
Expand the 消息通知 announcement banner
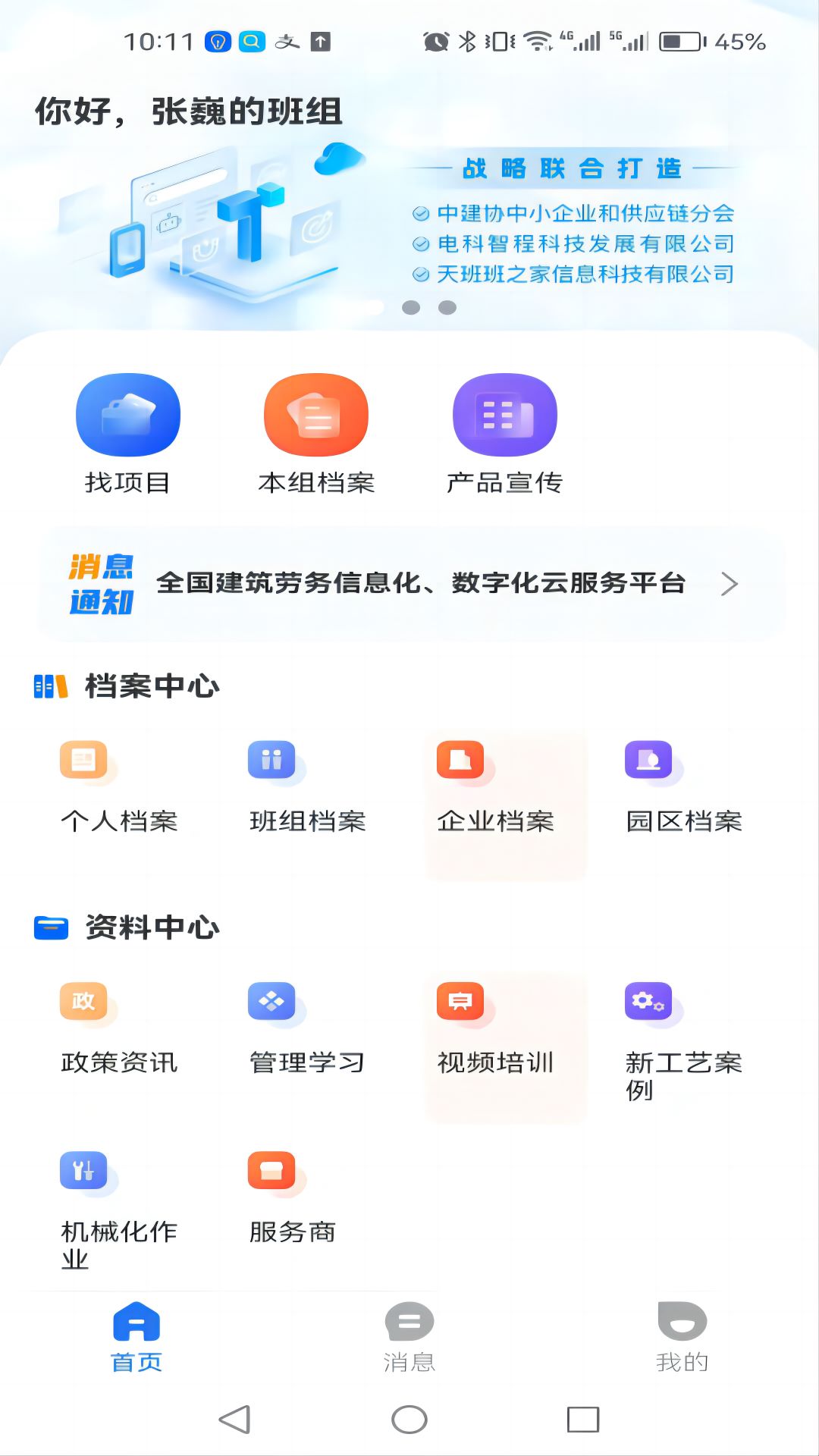tap(409, 584)
